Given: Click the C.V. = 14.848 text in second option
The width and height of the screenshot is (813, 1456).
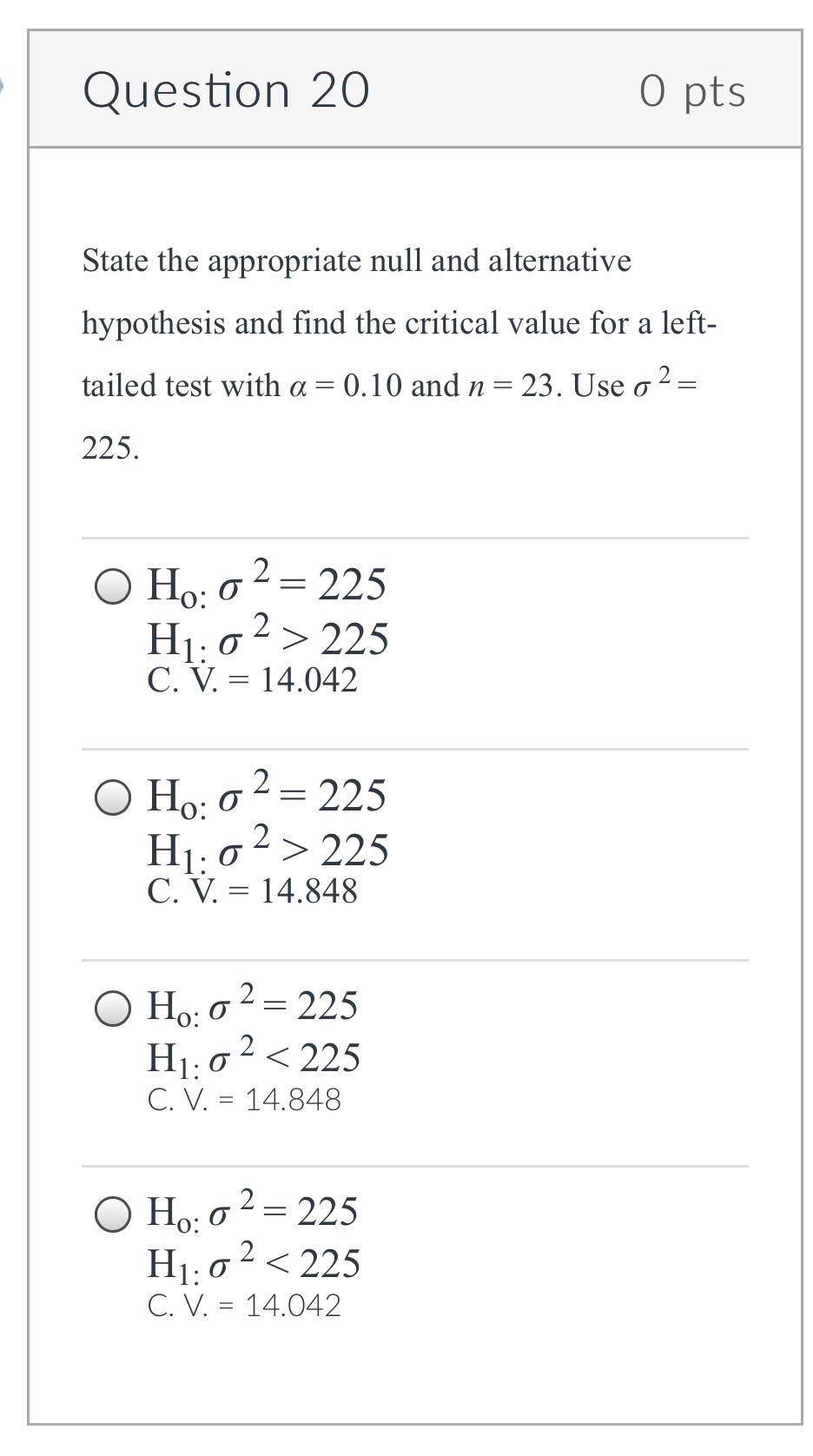Looking at the screenshot, I should point(252,889).
